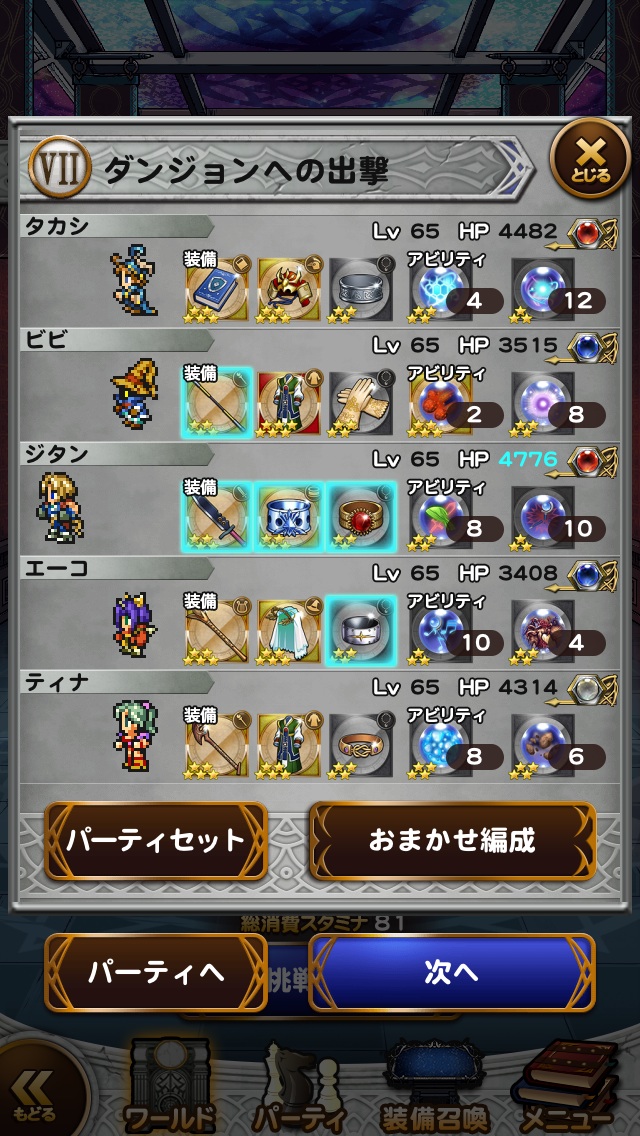The image size is (640, 1136).
Task: Tap おまかせ編成 auto-formation button
Action: pyautogui.click(x=452, y=840)
